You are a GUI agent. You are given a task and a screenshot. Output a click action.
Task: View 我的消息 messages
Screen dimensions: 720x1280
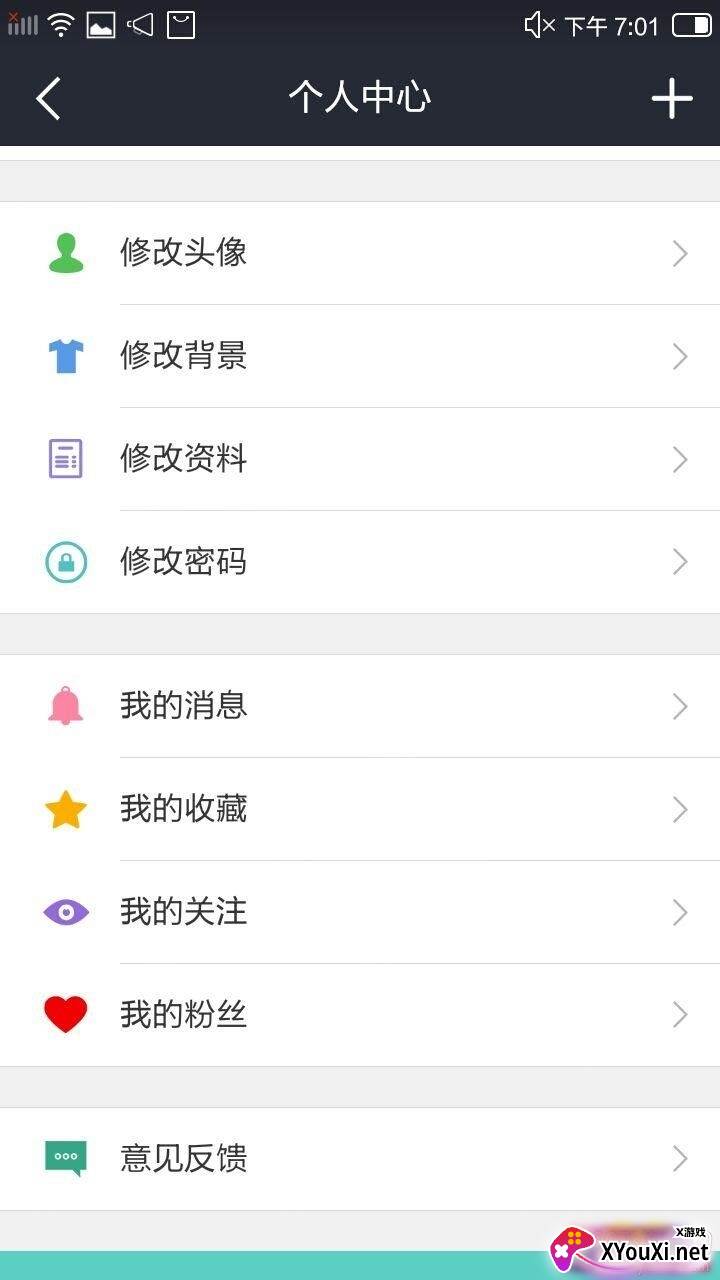point(360,706)
